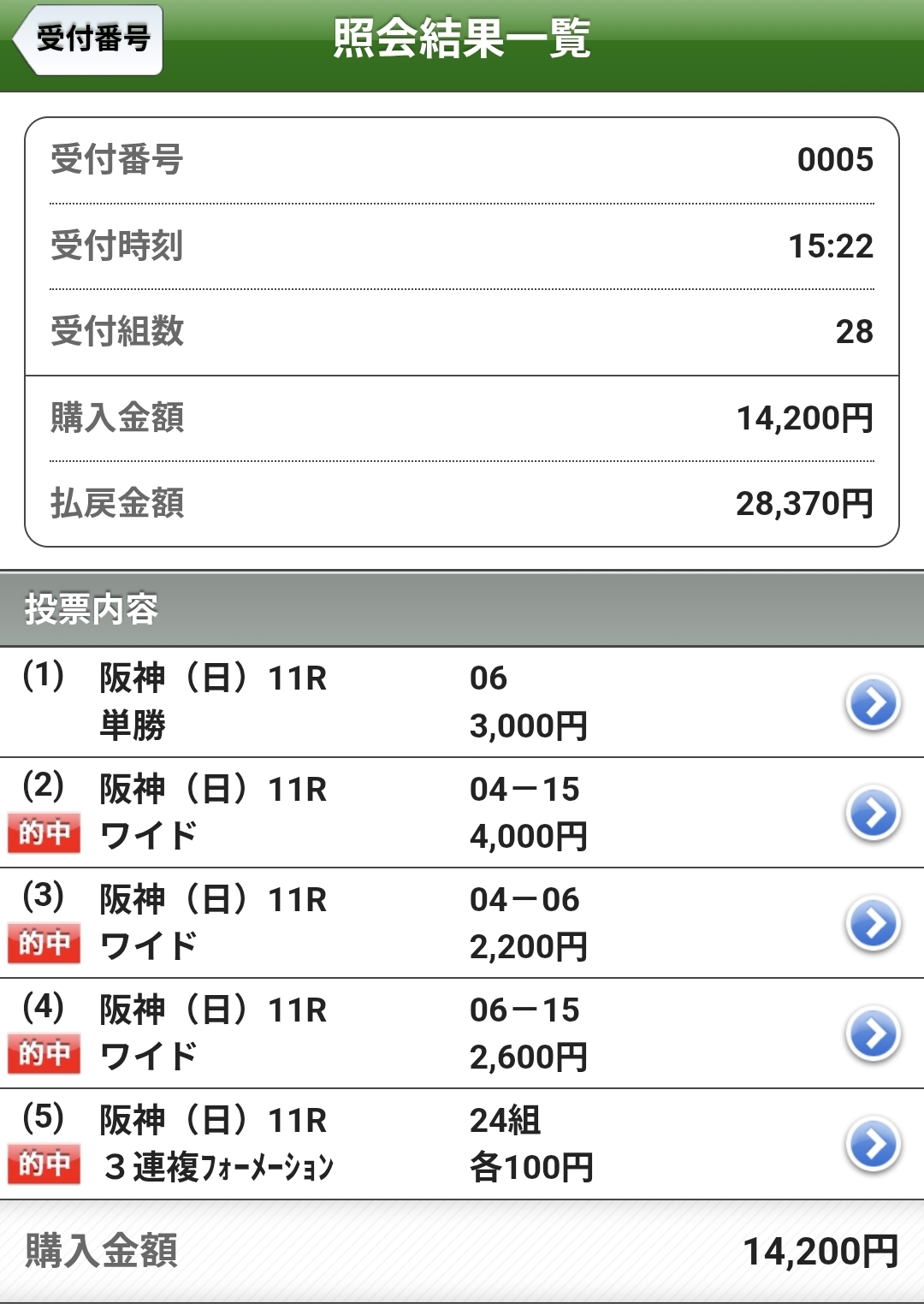
Task: Open details of the 単勝 06 bet
Action: [873, 702]
